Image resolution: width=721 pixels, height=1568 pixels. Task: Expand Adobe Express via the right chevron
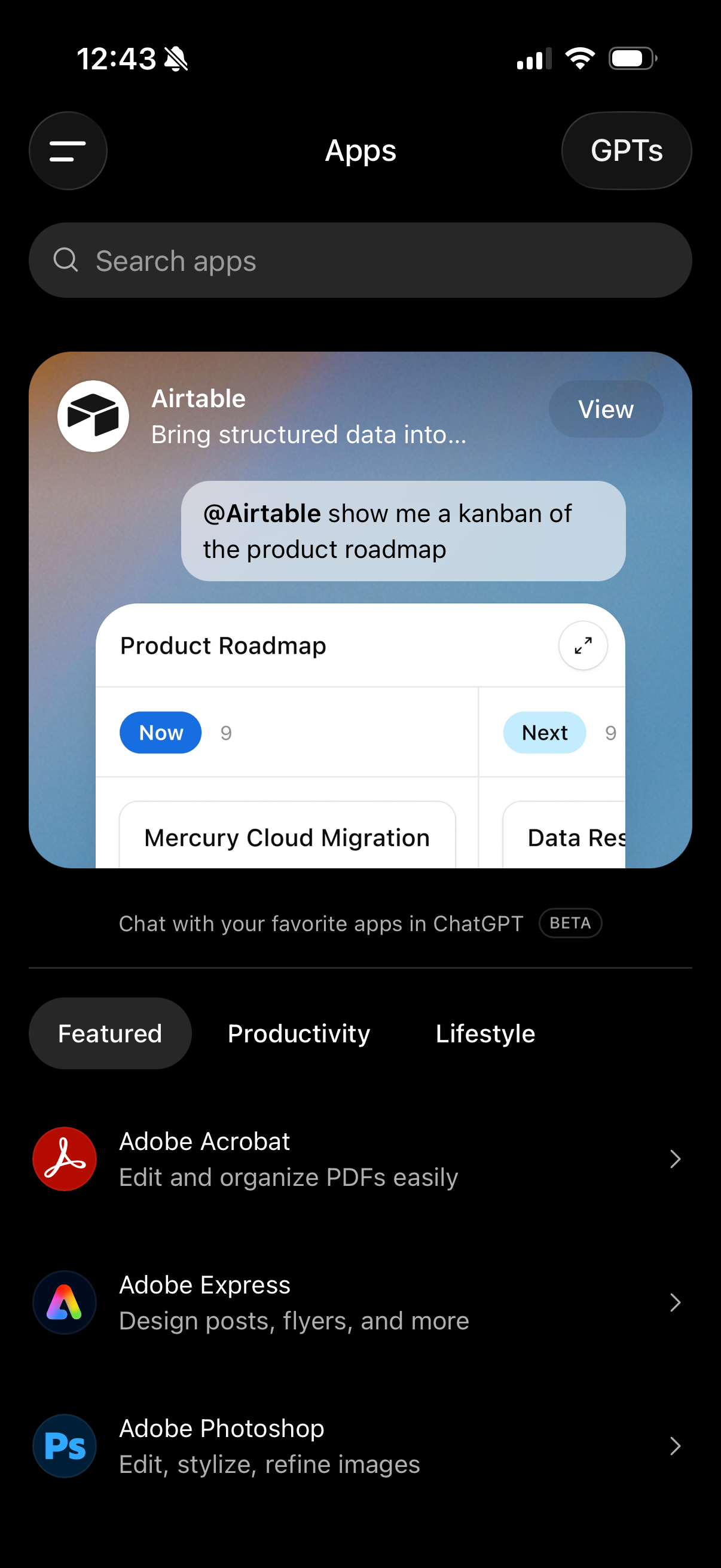tap(676, 1302)
